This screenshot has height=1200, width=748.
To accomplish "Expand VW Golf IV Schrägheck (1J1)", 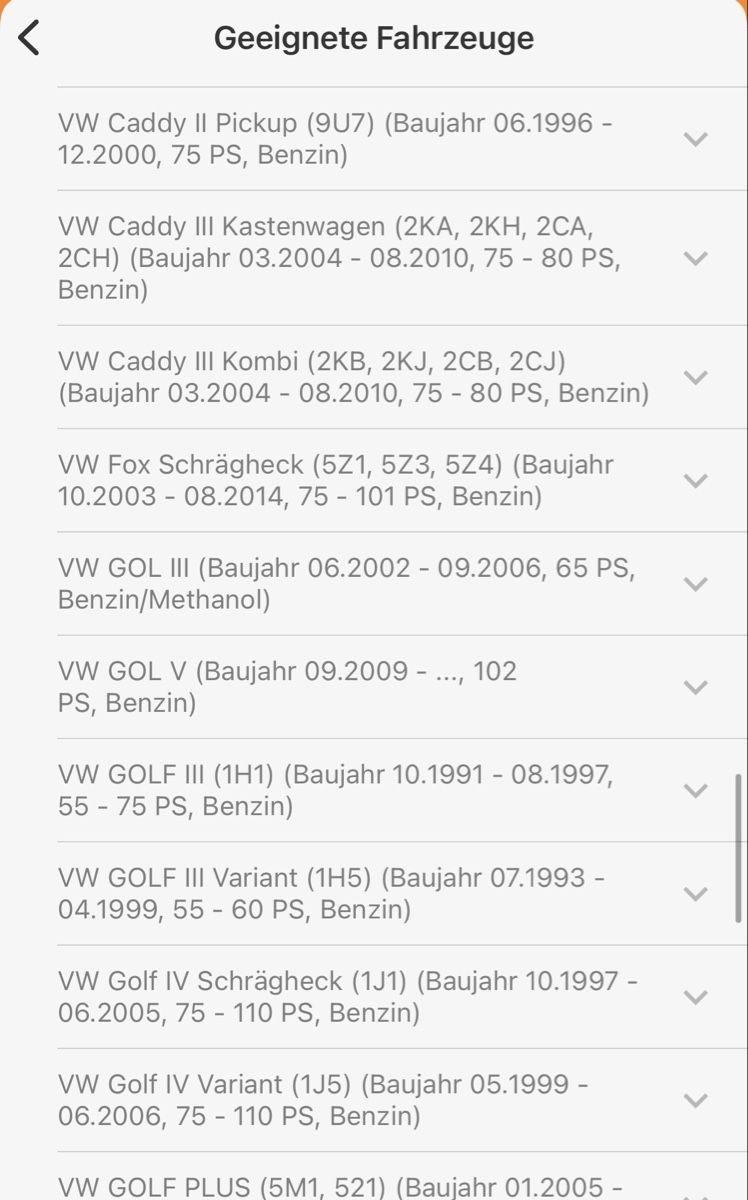I will coord(696,997).
